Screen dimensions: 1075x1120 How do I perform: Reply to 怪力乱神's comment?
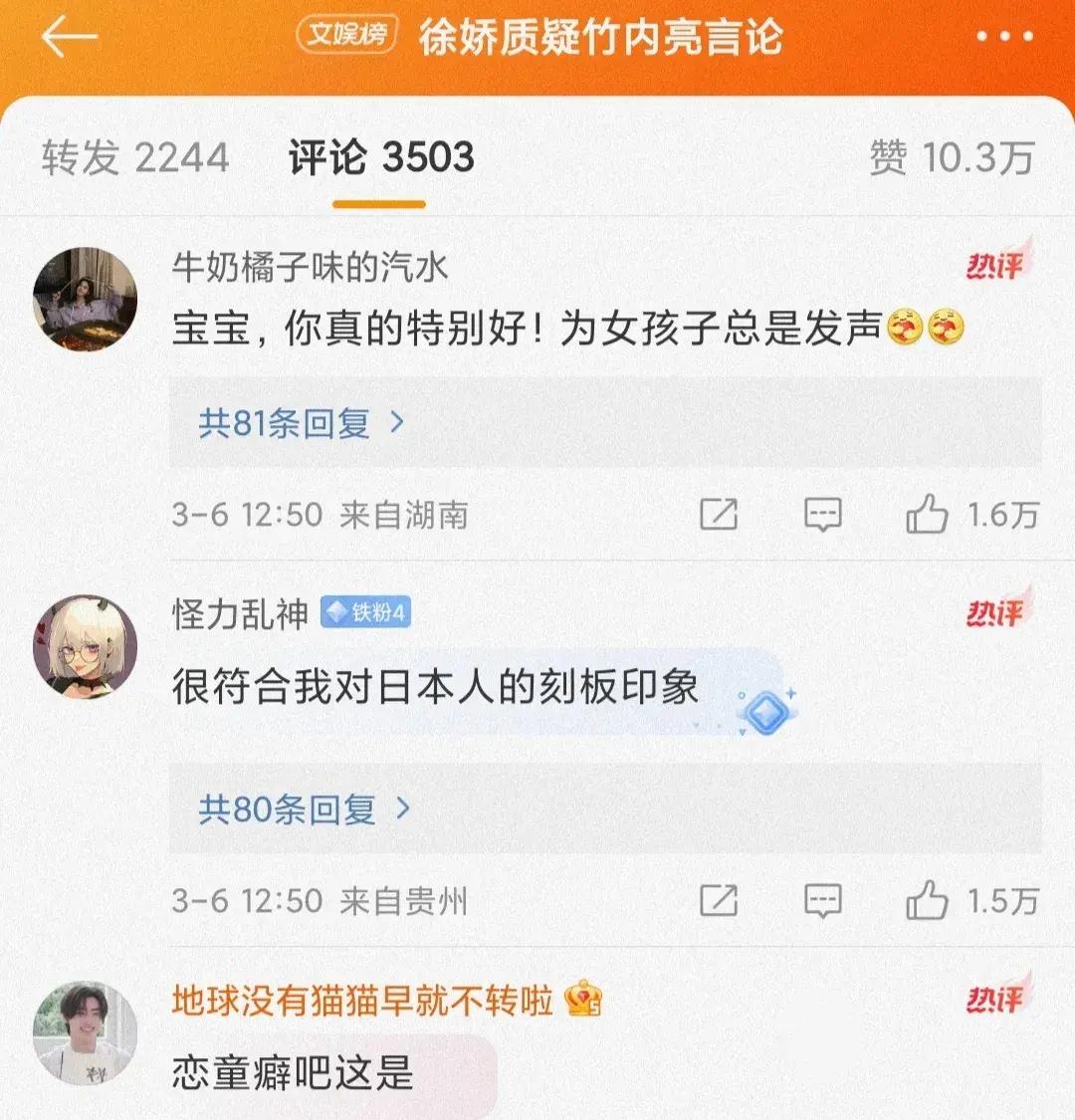coord(823,901)
